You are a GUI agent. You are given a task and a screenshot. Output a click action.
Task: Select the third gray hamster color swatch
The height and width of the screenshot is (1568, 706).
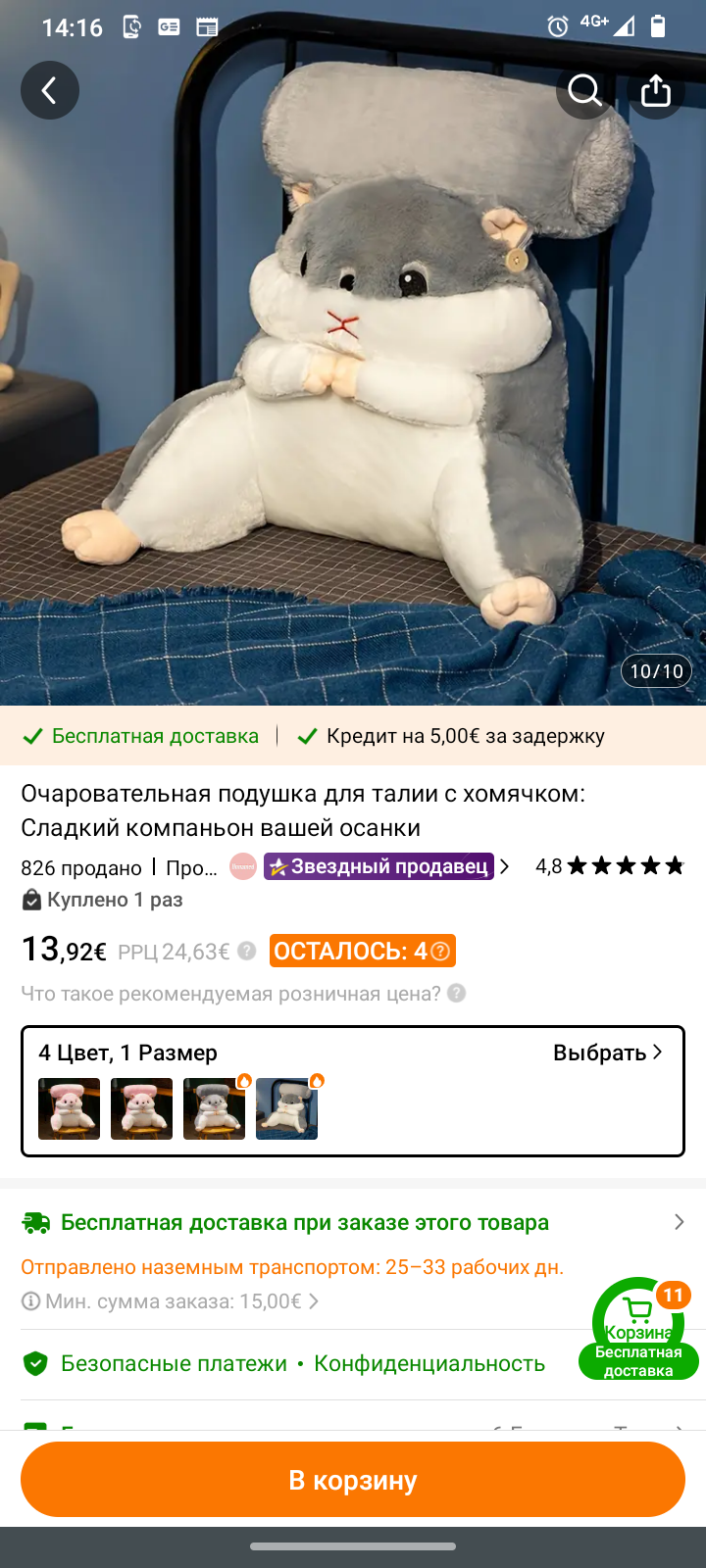[214, 1108]
